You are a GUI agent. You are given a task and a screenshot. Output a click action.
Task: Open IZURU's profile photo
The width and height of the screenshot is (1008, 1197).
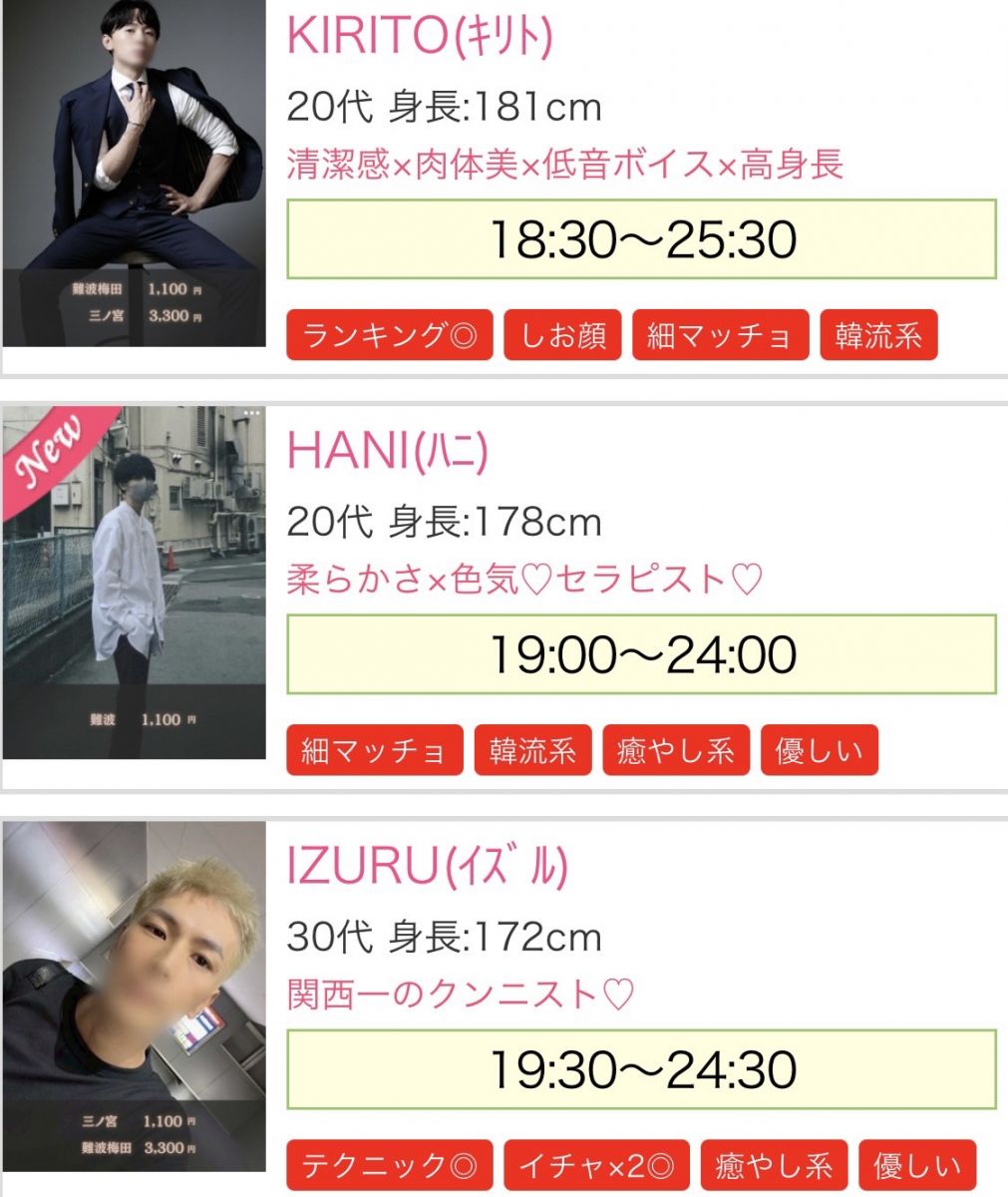(x=134, y=996)
